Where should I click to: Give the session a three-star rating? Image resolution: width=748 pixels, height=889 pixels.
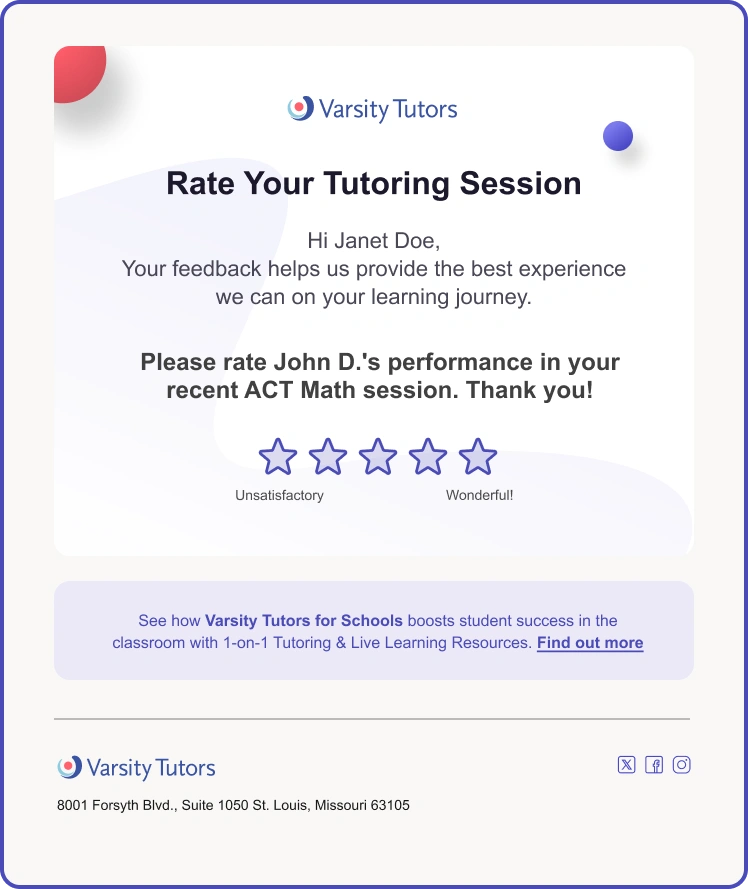[x=378, y=457]
